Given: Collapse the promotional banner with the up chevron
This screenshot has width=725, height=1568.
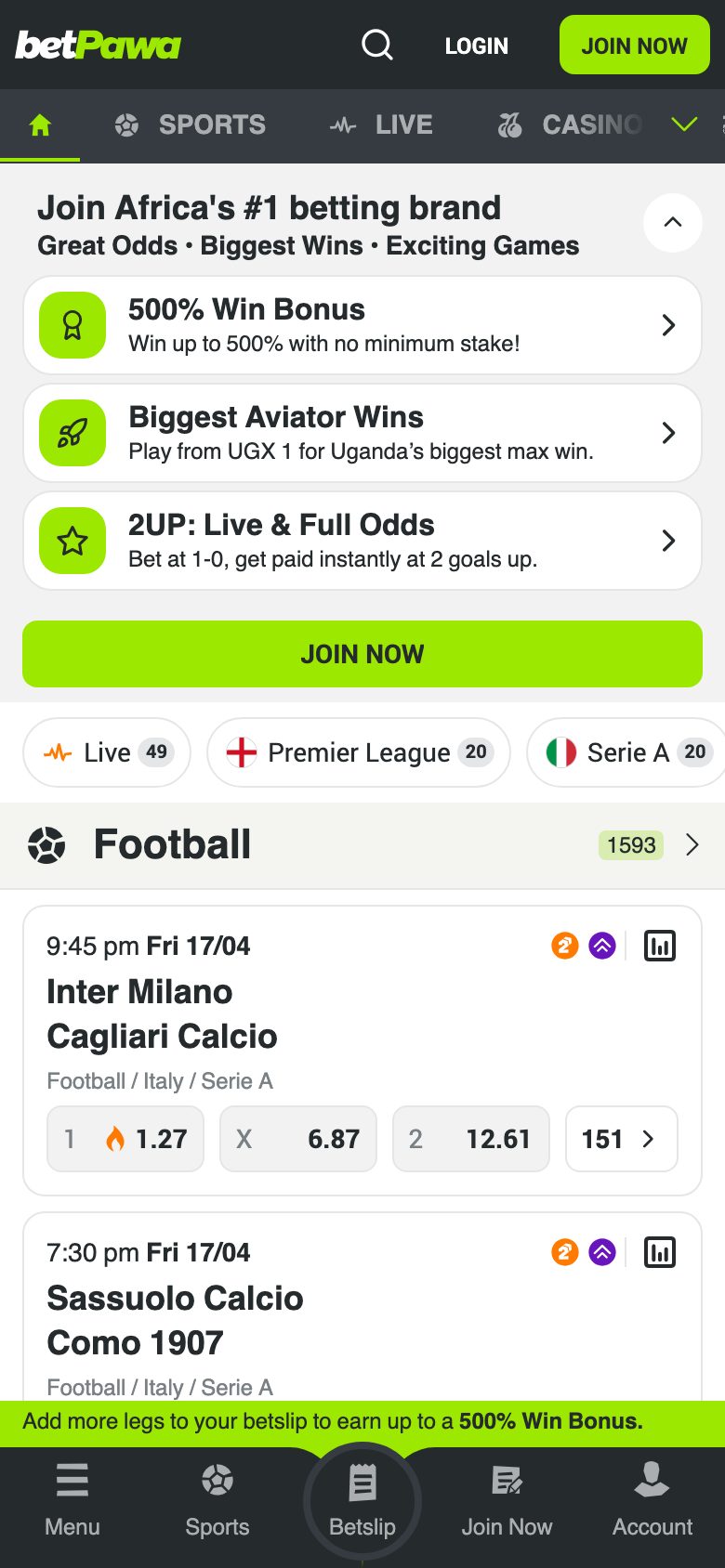Looking at the screenshot, I should point(672,223).
